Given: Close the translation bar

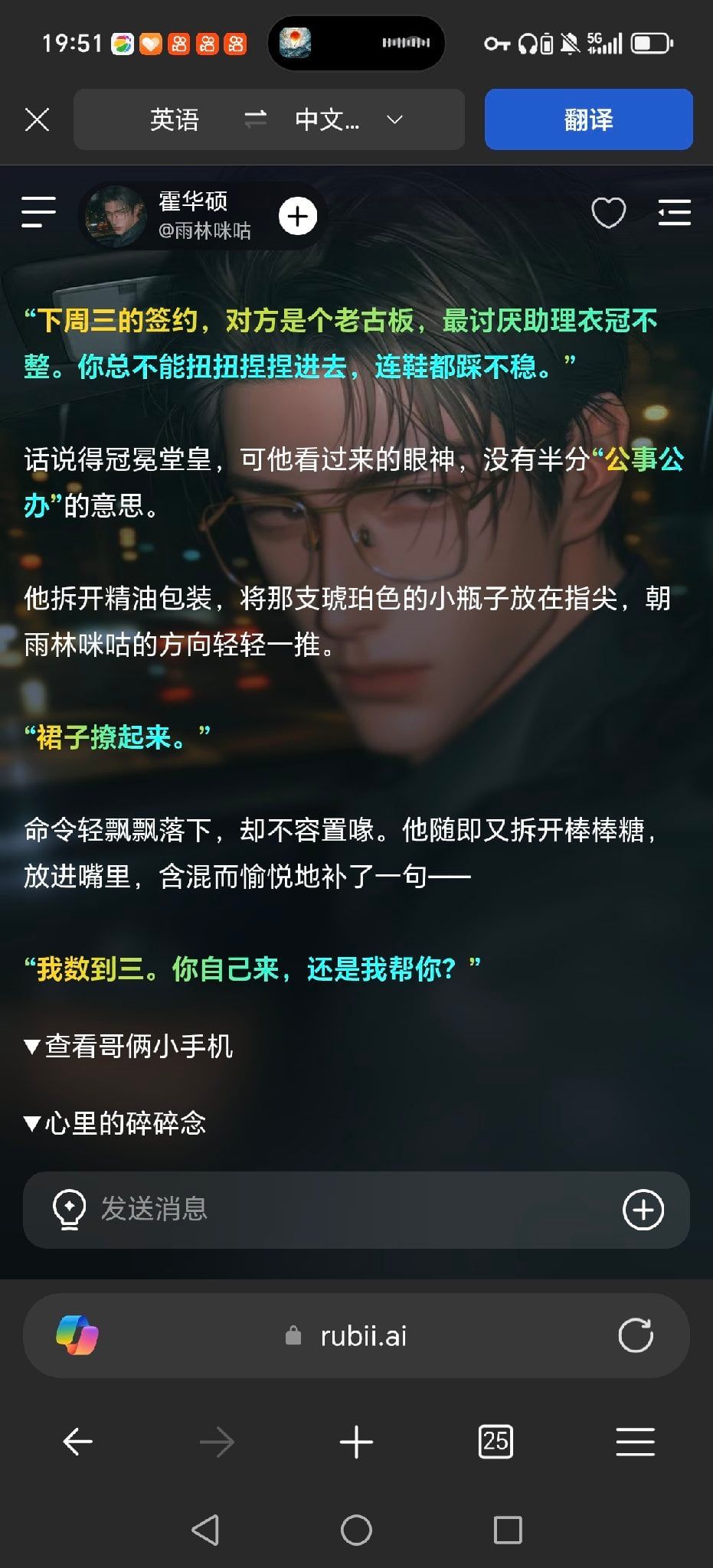Looking at the screenshot, I should pos(37,119).
